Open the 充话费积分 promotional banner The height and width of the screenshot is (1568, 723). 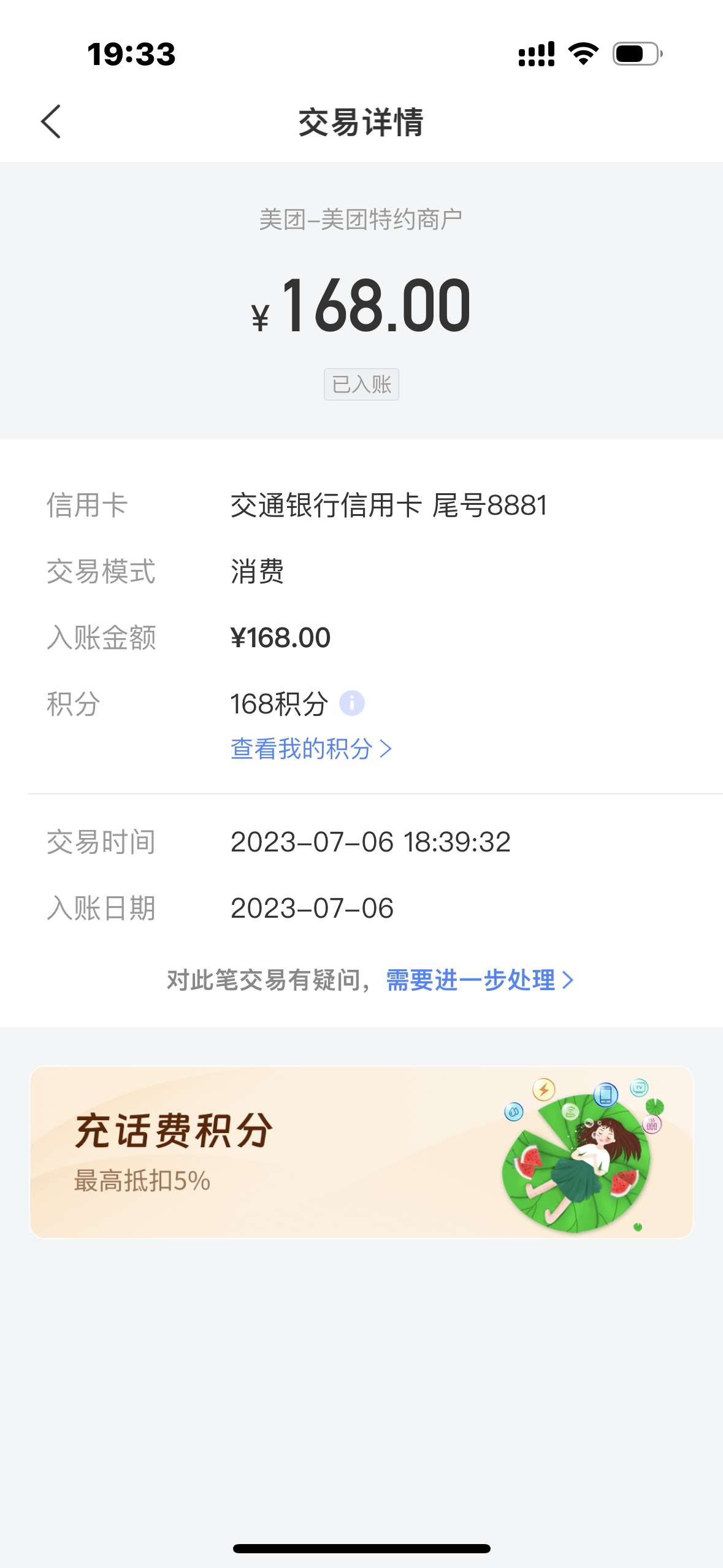362,1151
